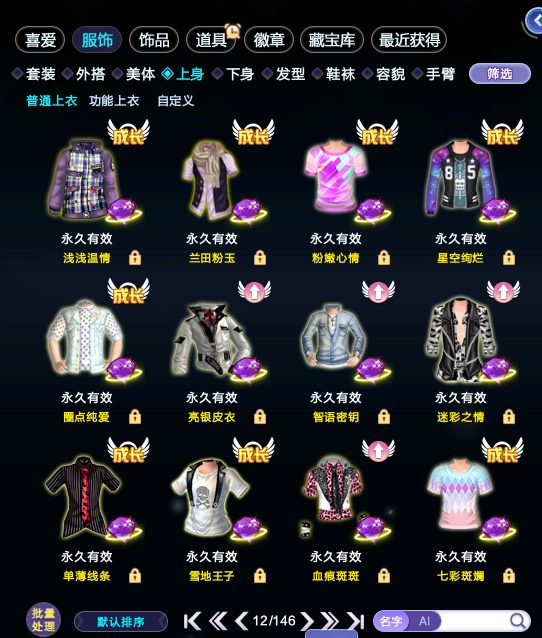The width and height of the screenshot is (542, 638).
Task: Open the 默认排序 sort dropdown
Action: coord(121,622)
